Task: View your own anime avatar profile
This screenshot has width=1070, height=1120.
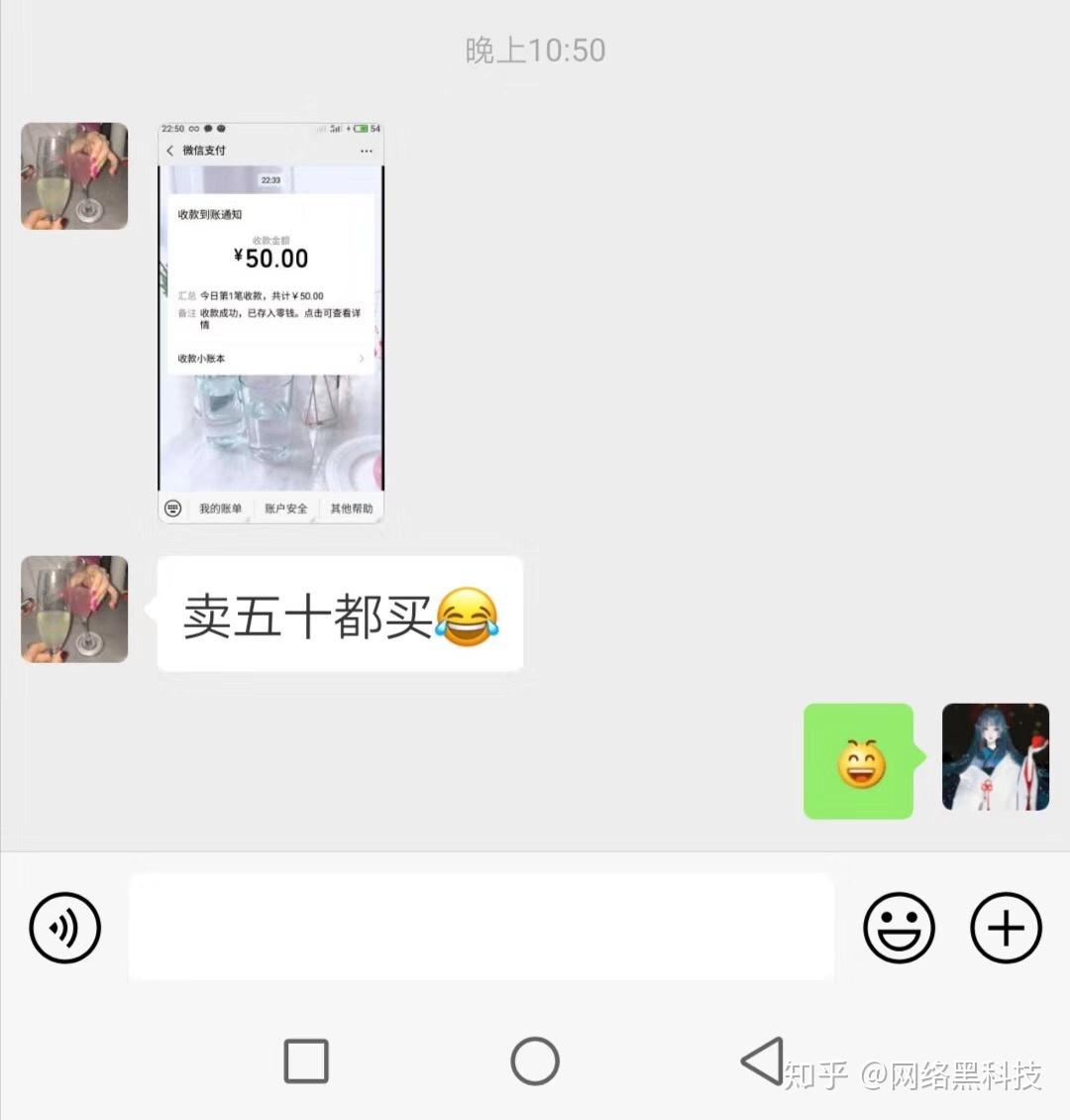Action: [995, 757]
